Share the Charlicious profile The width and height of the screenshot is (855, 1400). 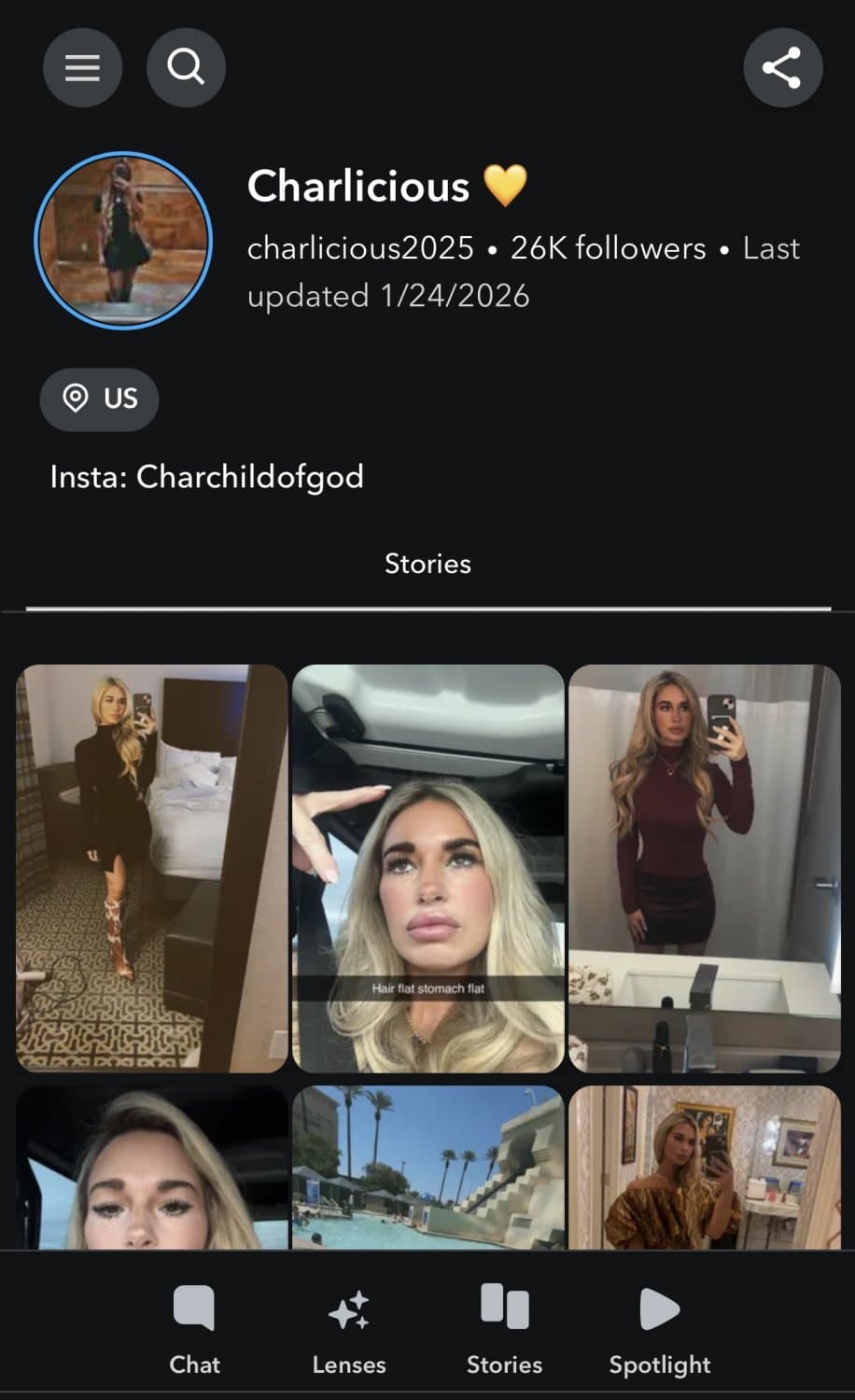coord(783,67)
